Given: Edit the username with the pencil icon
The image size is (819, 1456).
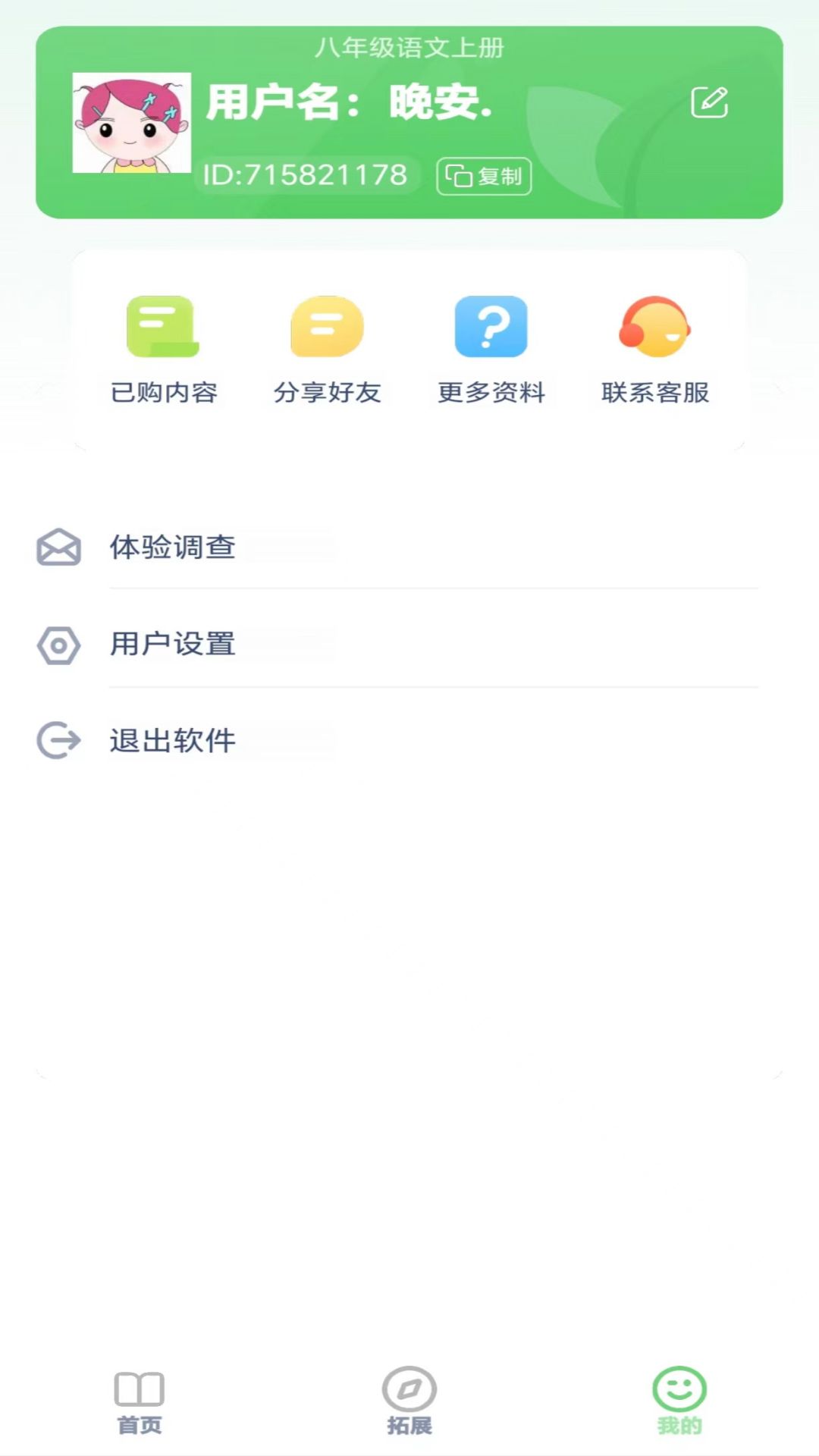Looking at the screenshot, I should tap(709, 102).
